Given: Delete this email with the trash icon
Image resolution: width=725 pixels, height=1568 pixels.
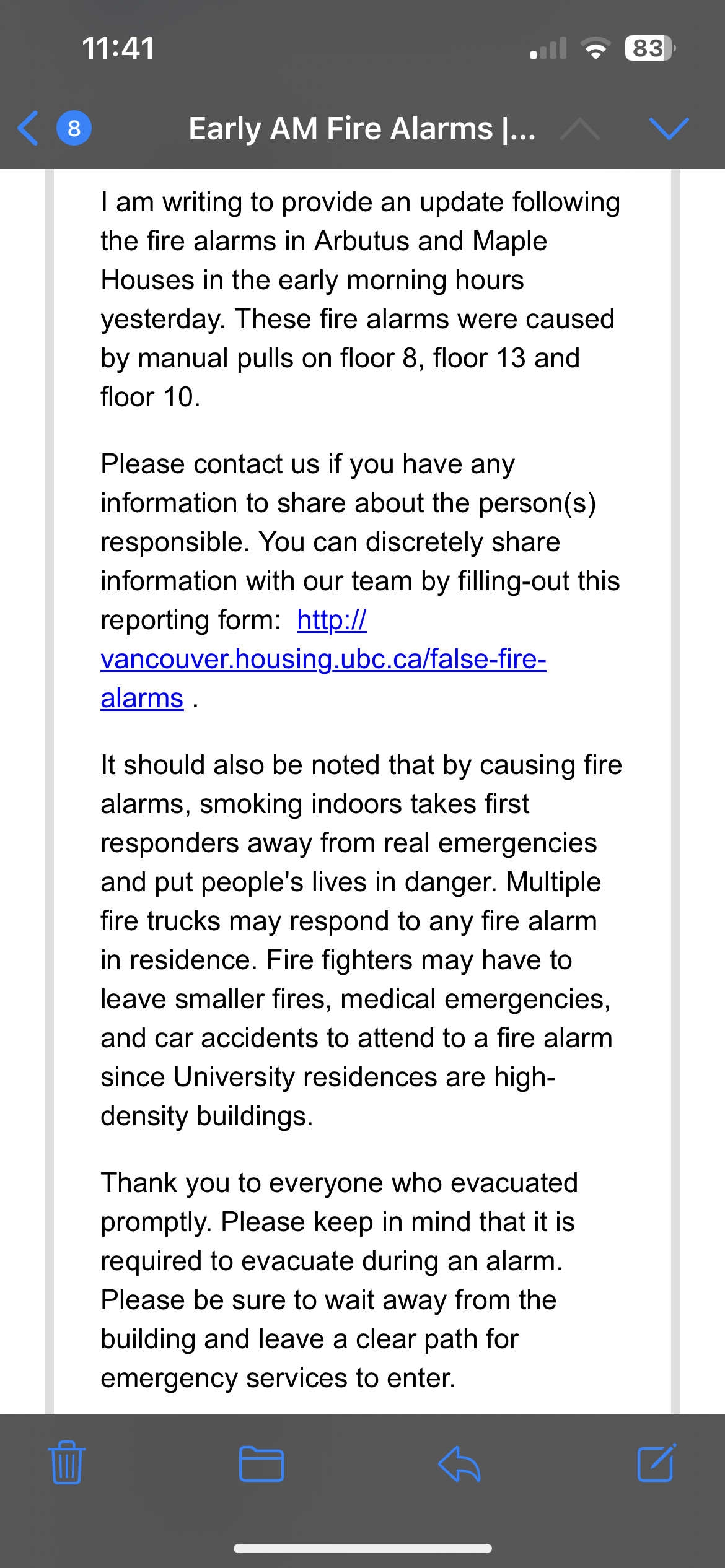Looking at the screenshot, I should [x=67, y=1462].
